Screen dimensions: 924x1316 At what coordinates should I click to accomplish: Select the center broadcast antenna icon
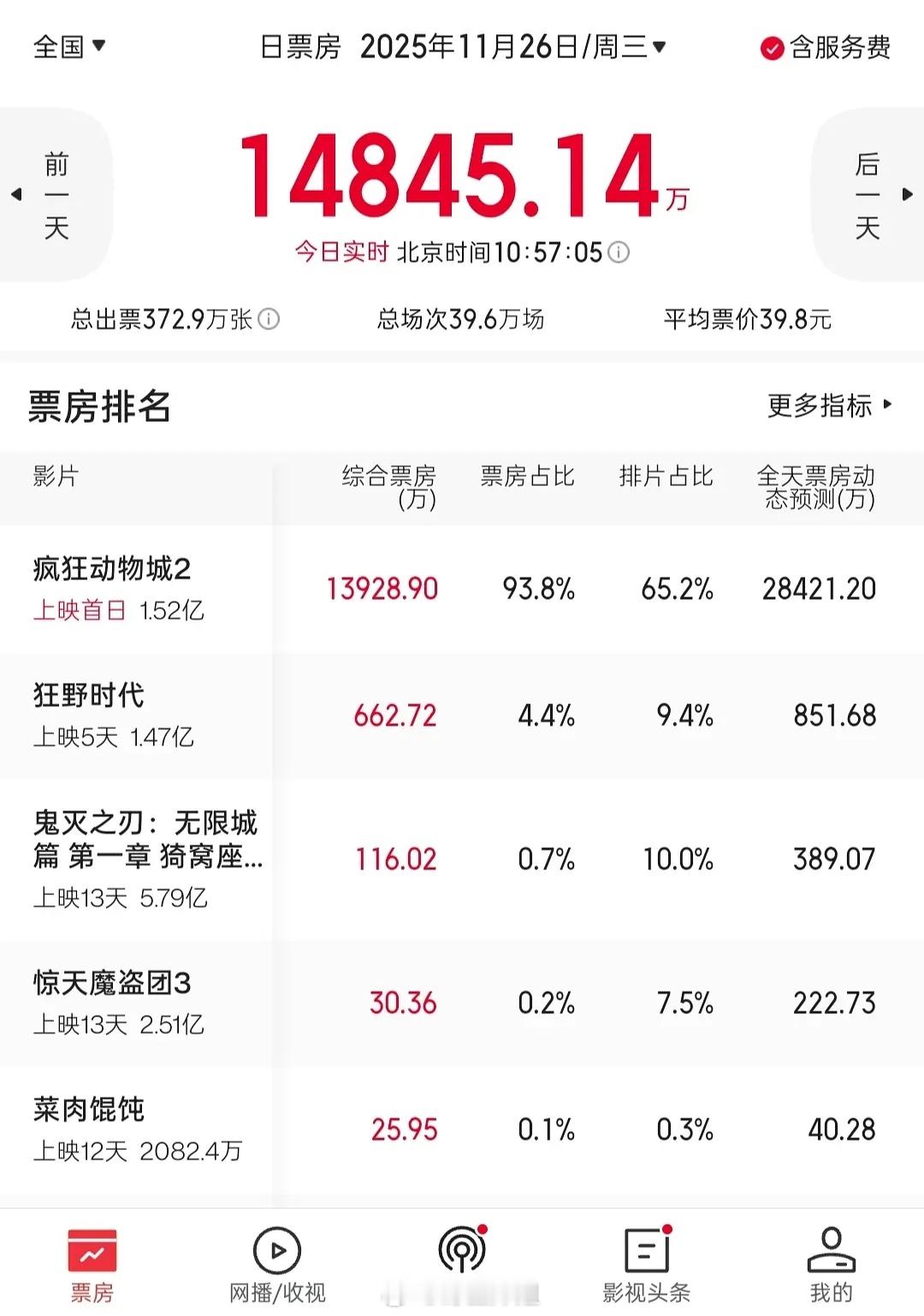[461, 1249]
